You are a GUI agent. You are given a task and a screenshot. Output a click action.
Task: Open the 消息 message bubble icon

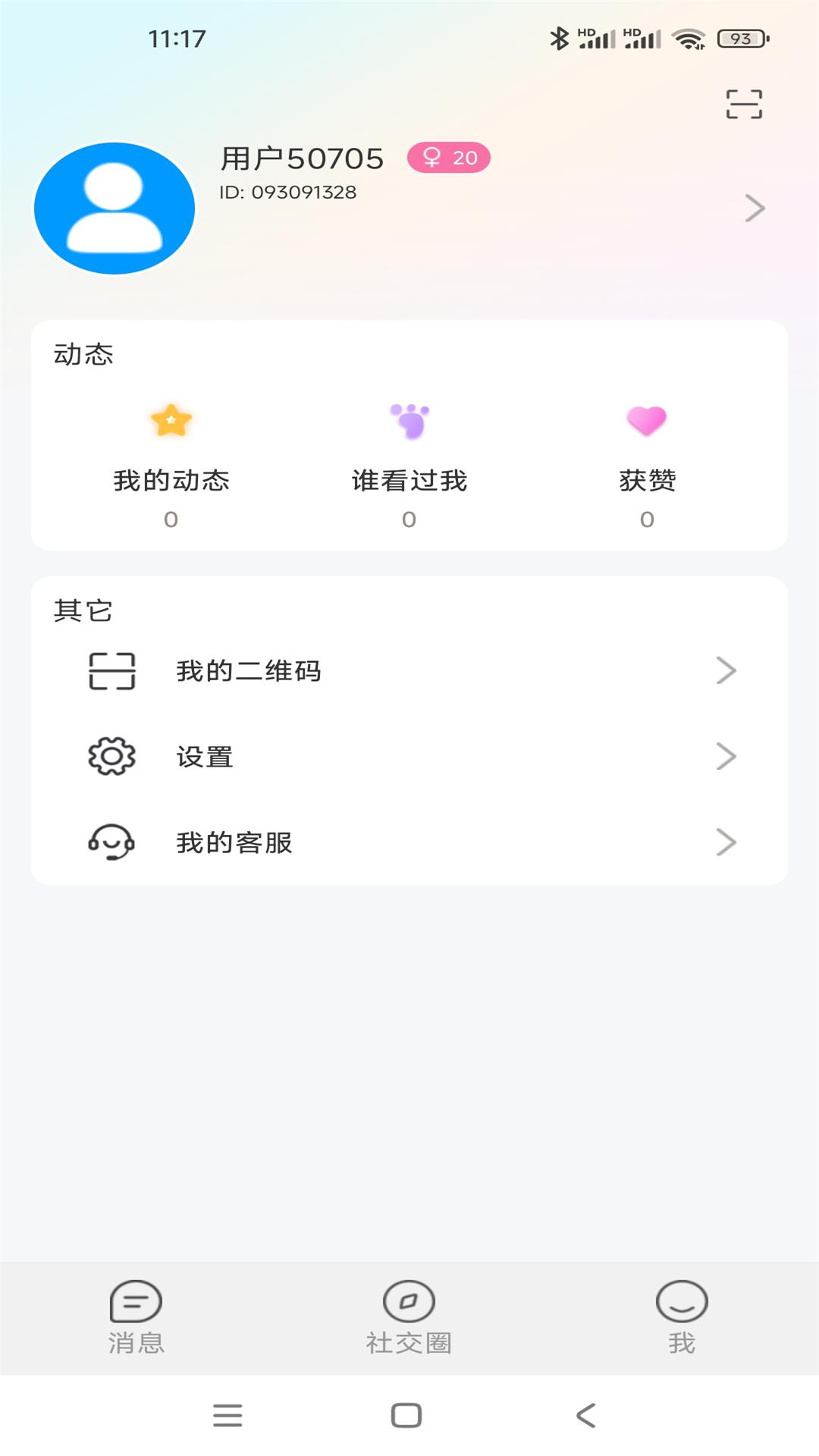click(x=136, y=1299)
